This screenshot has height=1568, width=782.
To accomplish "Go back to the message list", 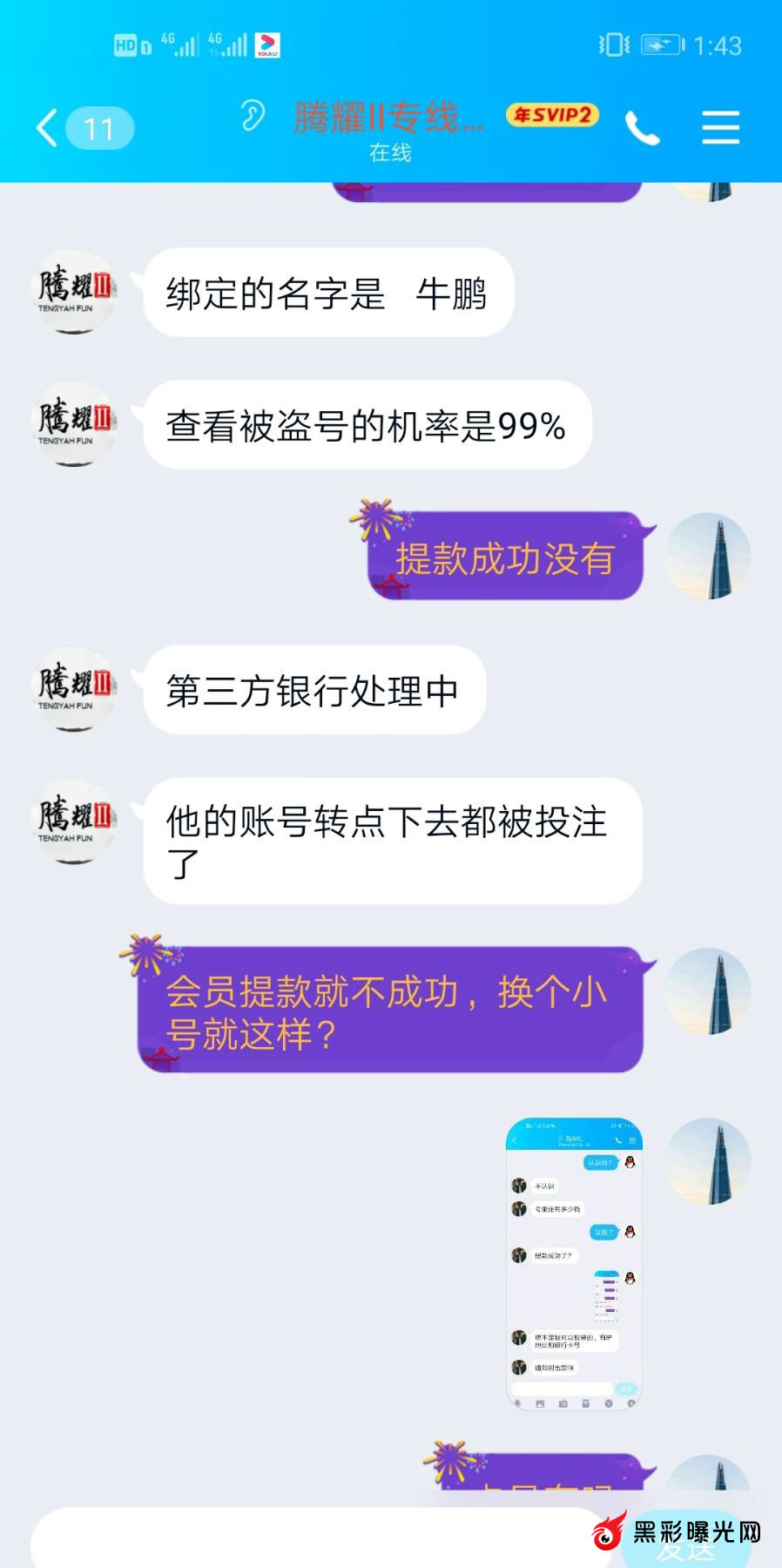I will pyautogui.click(x=48, y=129).
